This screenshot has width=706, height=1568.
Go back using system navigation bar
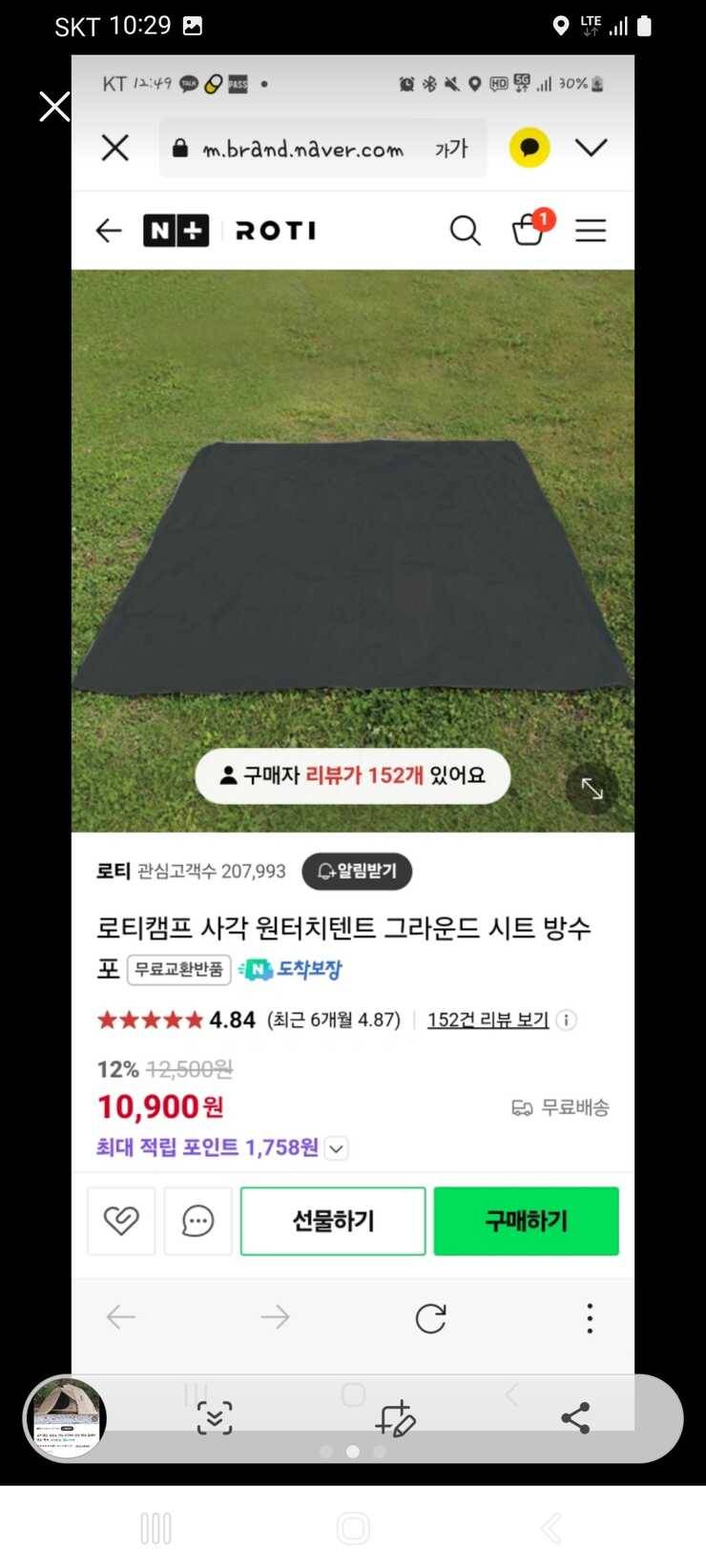click(550, 1529)
